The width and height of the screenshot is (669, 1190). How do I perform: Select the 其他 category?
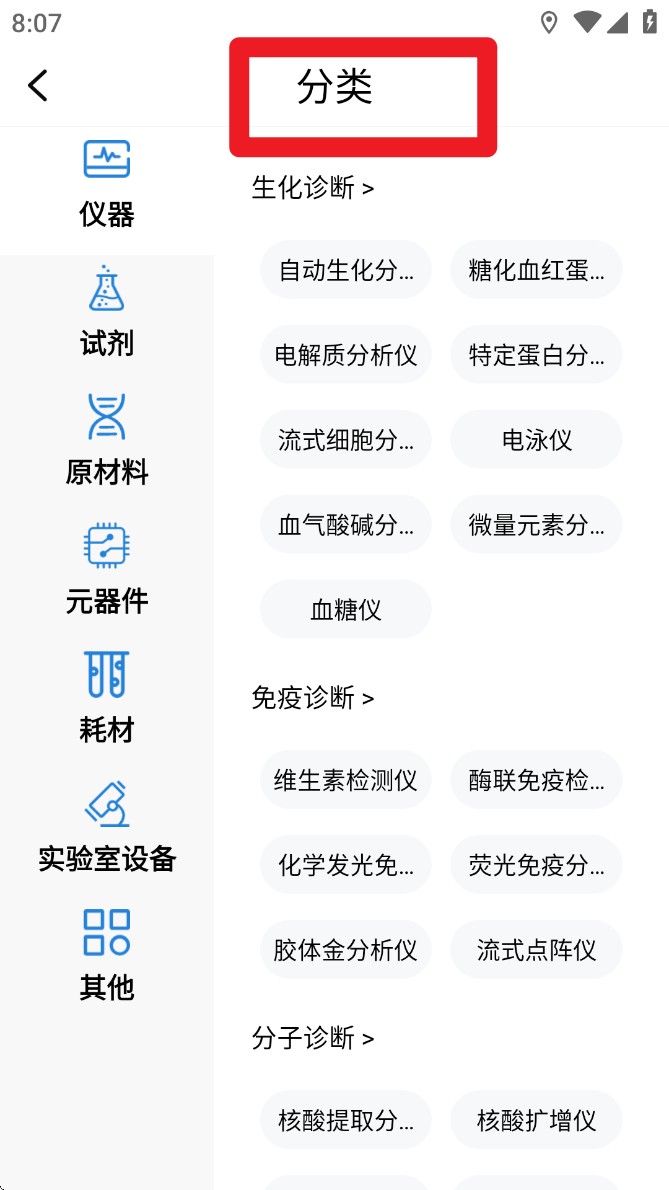(x=106, y=957)
